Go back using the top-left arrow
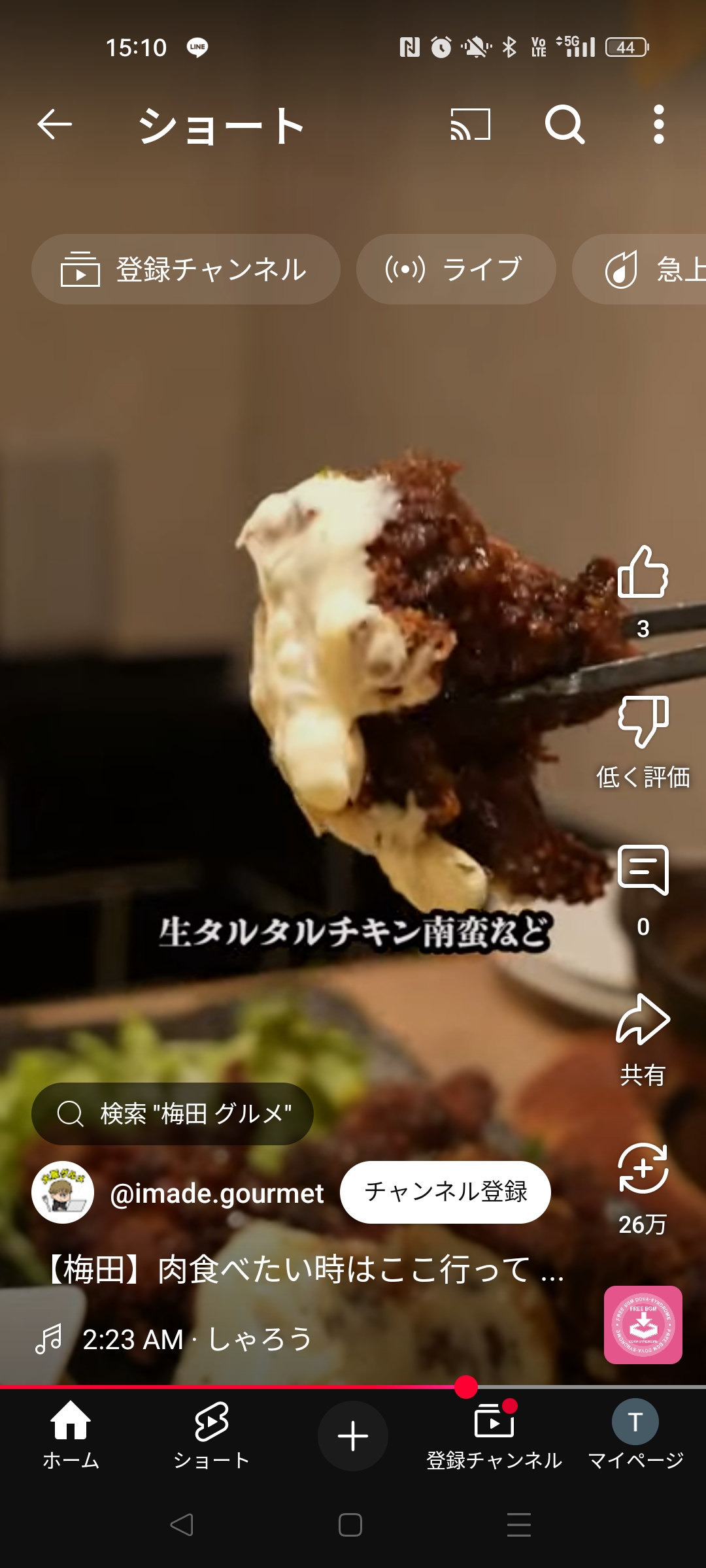This screenshot has width=706, height=1568. (x=54, y=124)
